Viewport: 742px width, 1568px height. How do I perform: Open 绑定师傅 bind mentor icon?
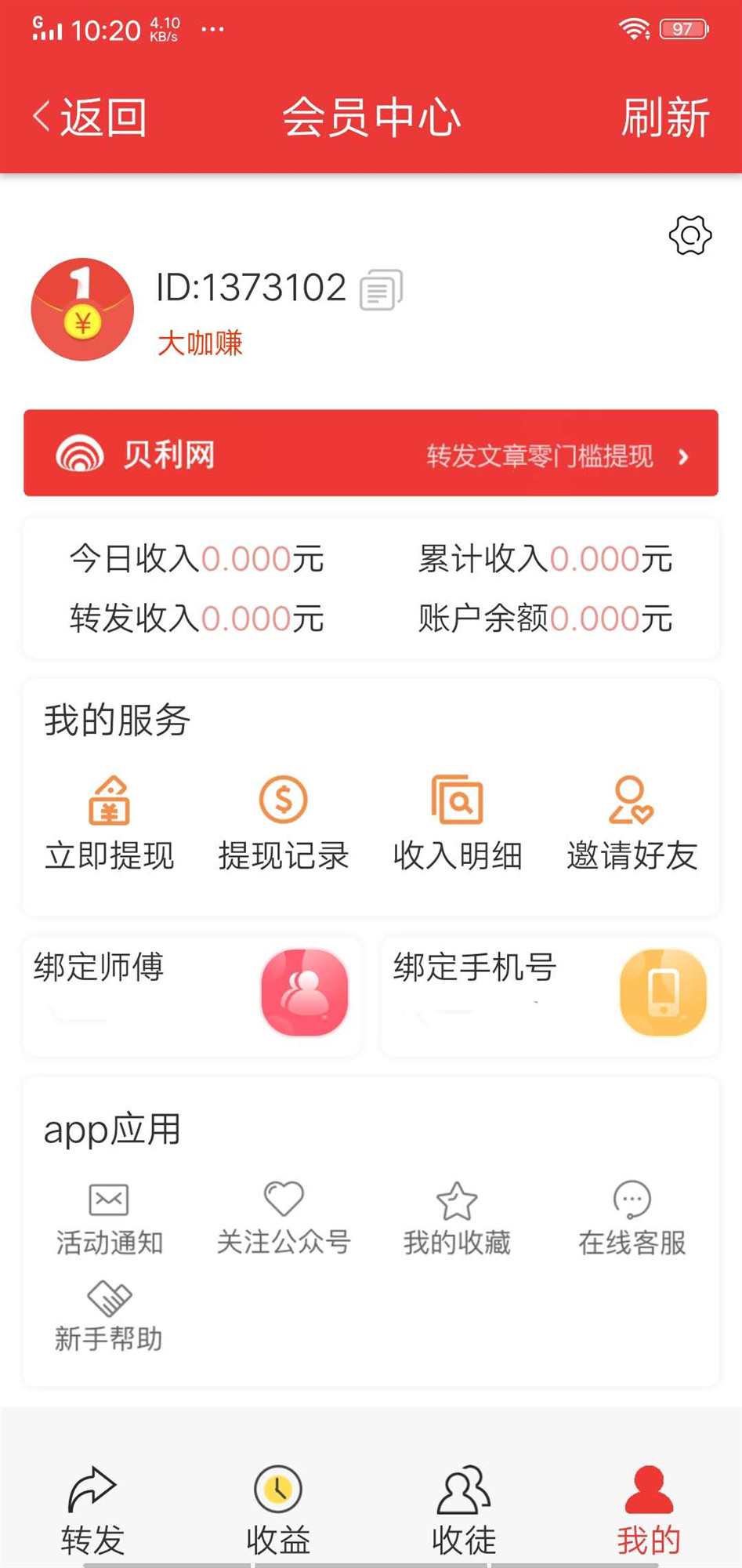[x=304, y=993]
